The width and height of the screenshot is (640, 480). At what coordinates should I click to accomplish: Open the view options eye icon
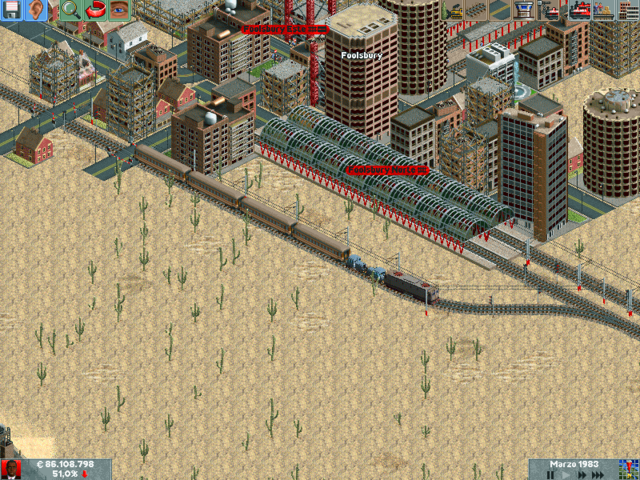tap(120, 10)
